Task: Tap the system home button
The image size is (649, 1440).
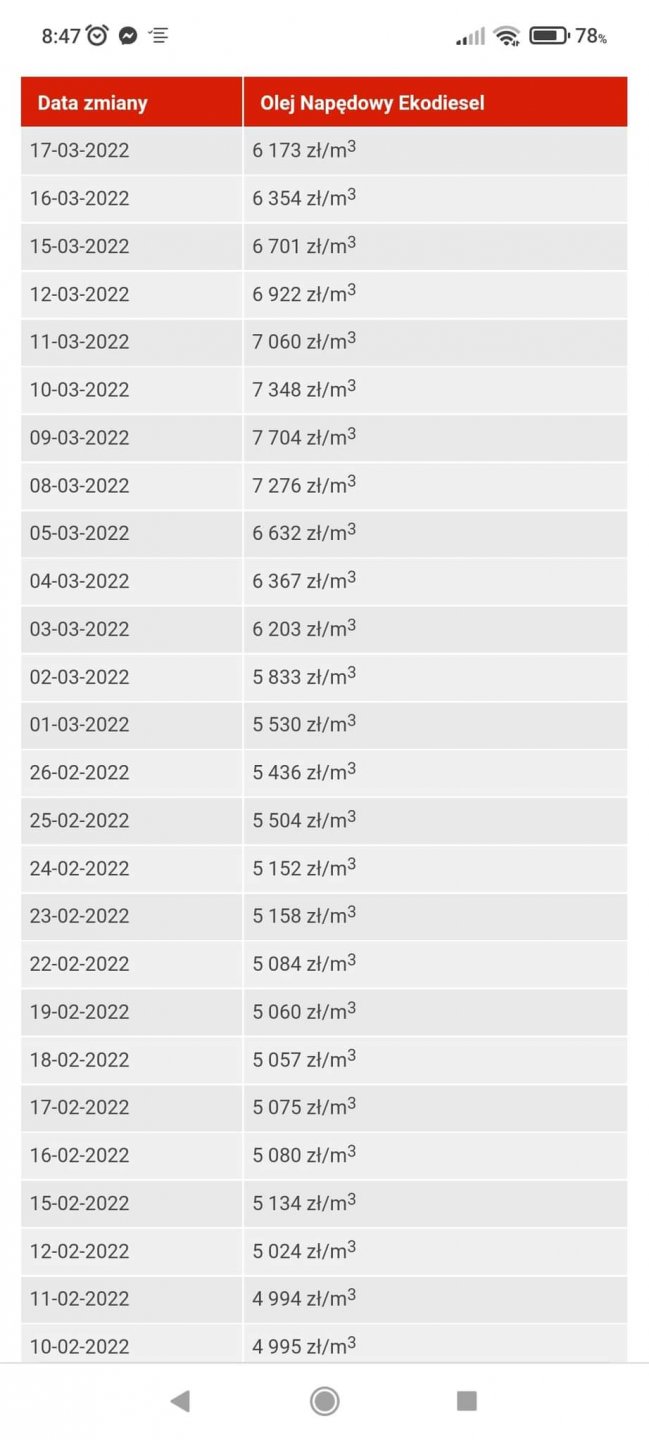Action: pyautogui.click(x=324, y=1401)
